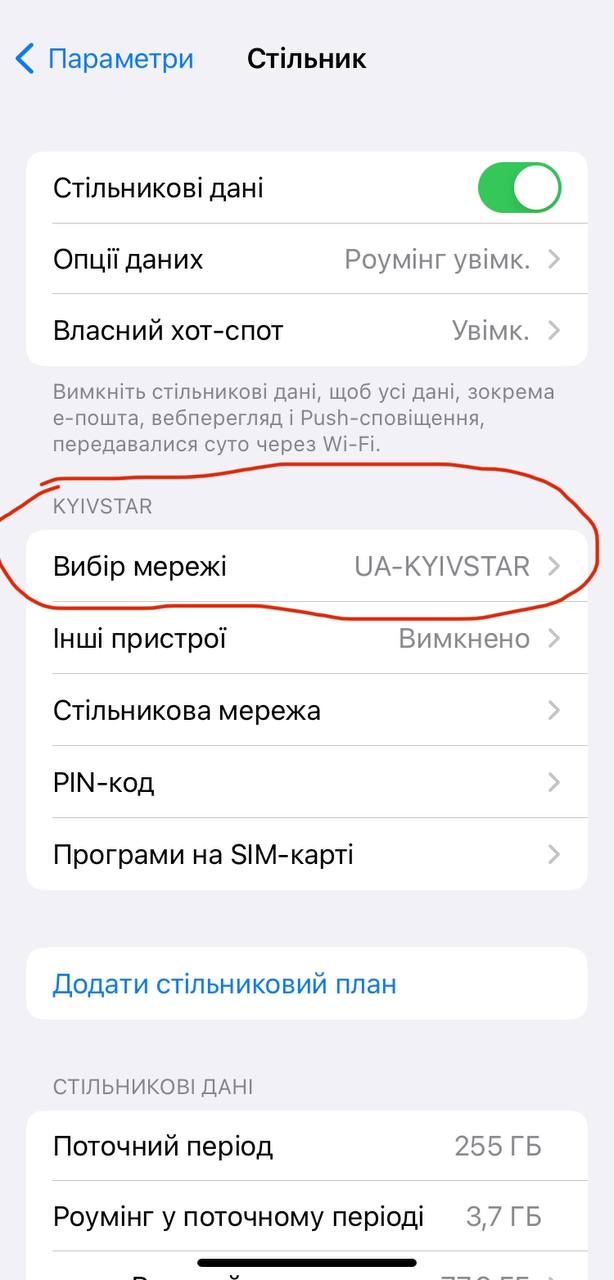Open Власний хот-спот settings
The width and height of the screenshot is (614, 1280).
tap(306, 331)
